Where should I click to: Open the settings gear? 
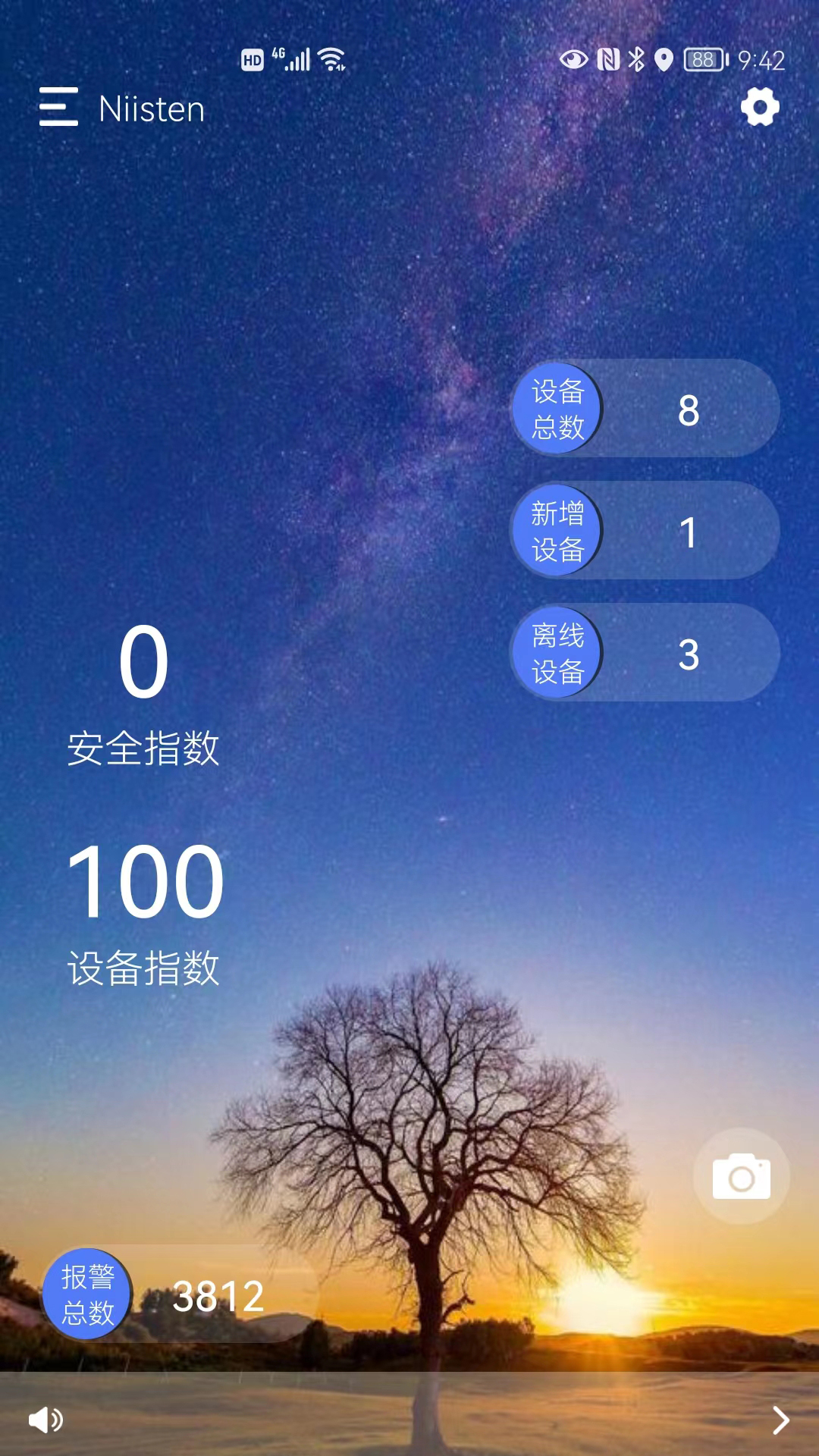coord(760,107)
